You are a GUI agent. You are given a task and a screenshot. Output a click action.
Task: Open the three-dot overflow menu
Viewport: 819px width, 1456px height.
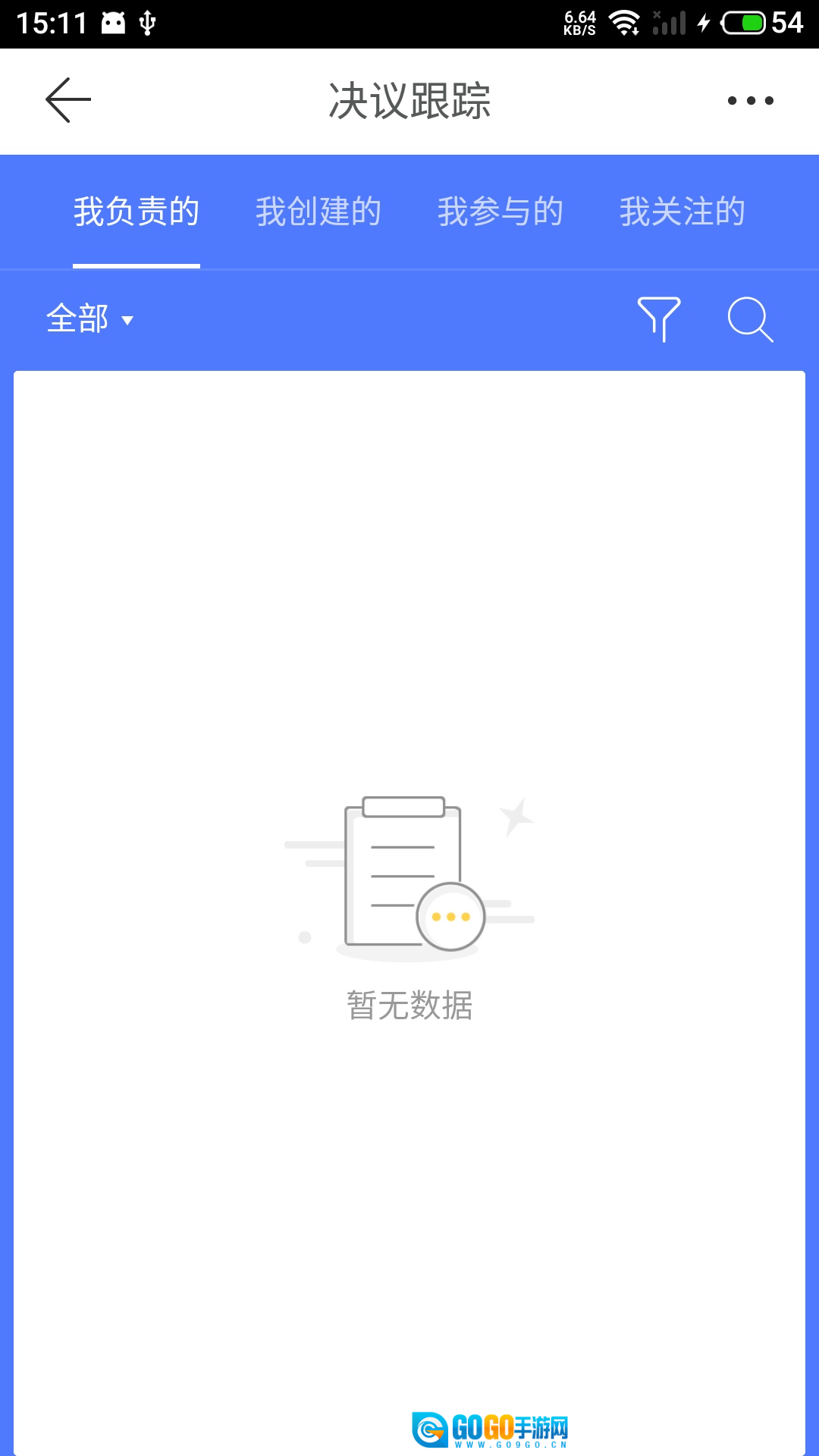[x=750, y=101]
